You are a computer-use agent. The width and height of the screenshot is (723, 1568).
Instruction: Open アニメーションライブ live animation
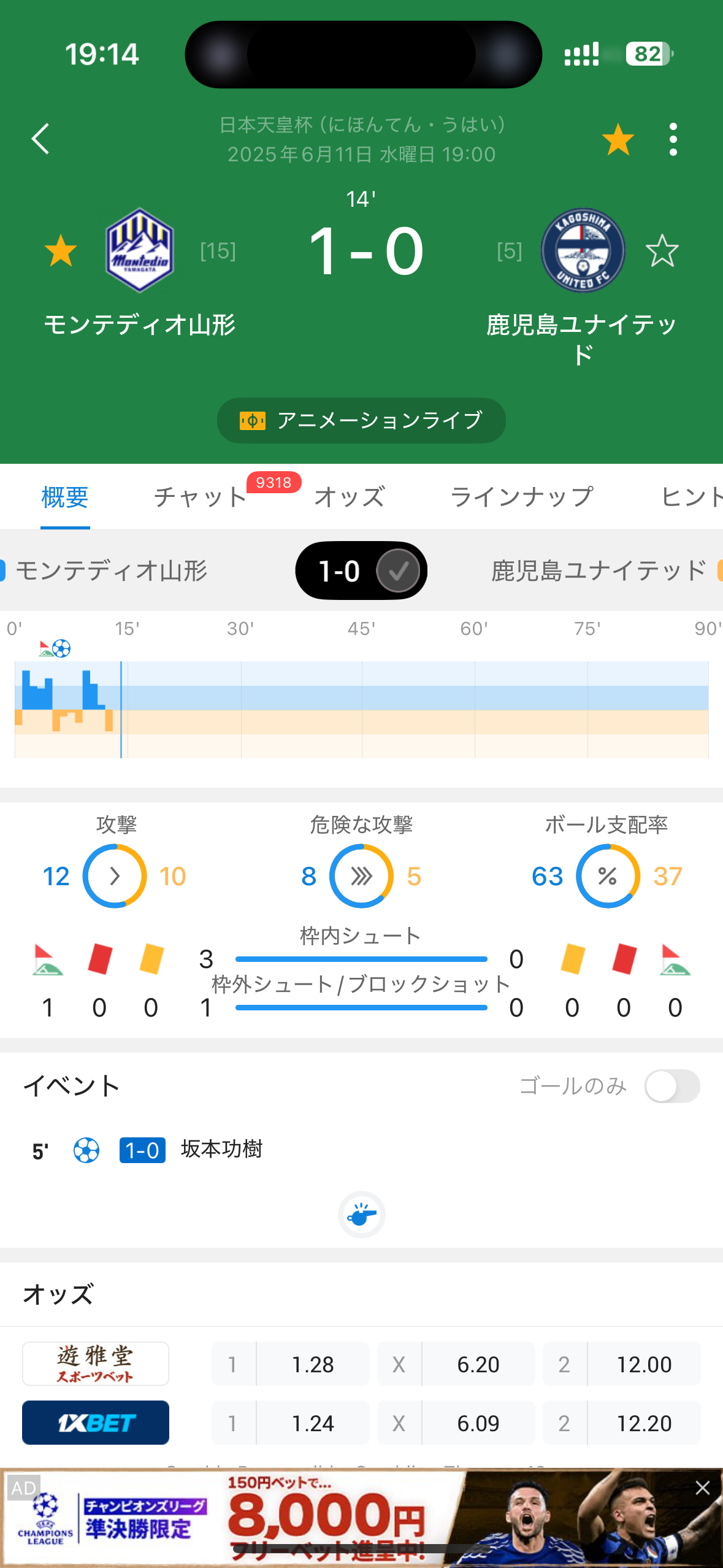[361, 421]
